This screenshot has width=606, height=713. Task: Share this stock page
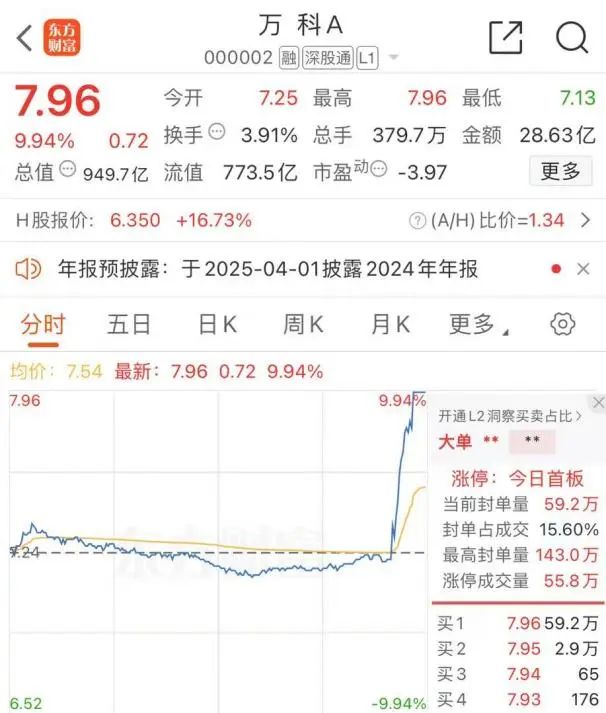coord(506,38)
